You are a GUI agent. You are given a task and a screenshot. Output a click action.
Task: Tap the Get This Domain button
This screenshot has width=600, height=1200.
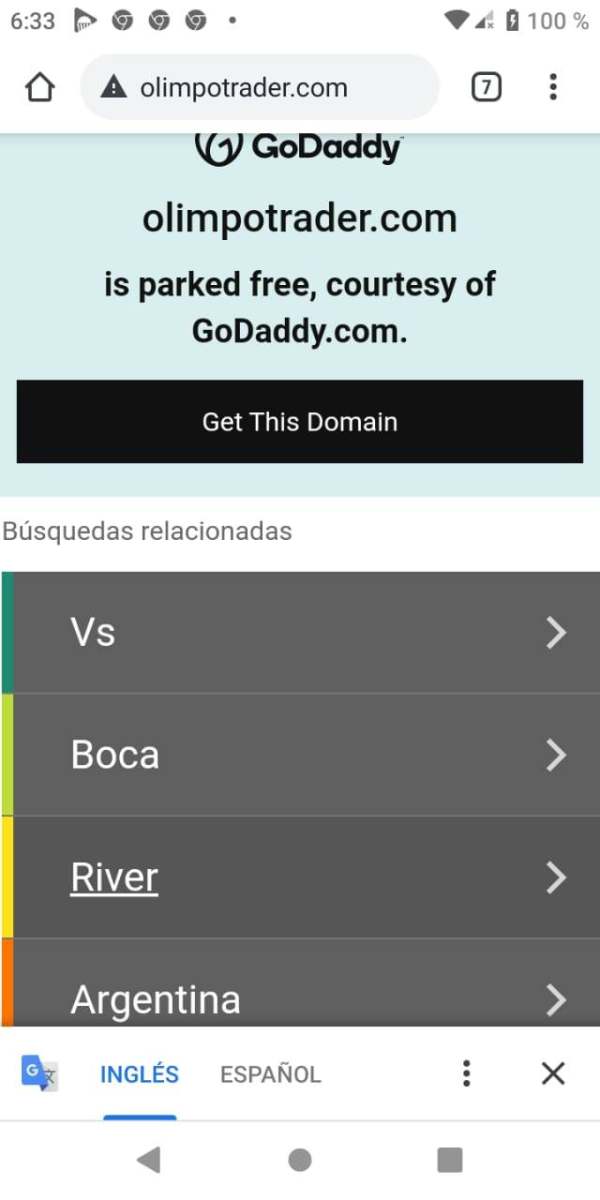coord(300,421)
